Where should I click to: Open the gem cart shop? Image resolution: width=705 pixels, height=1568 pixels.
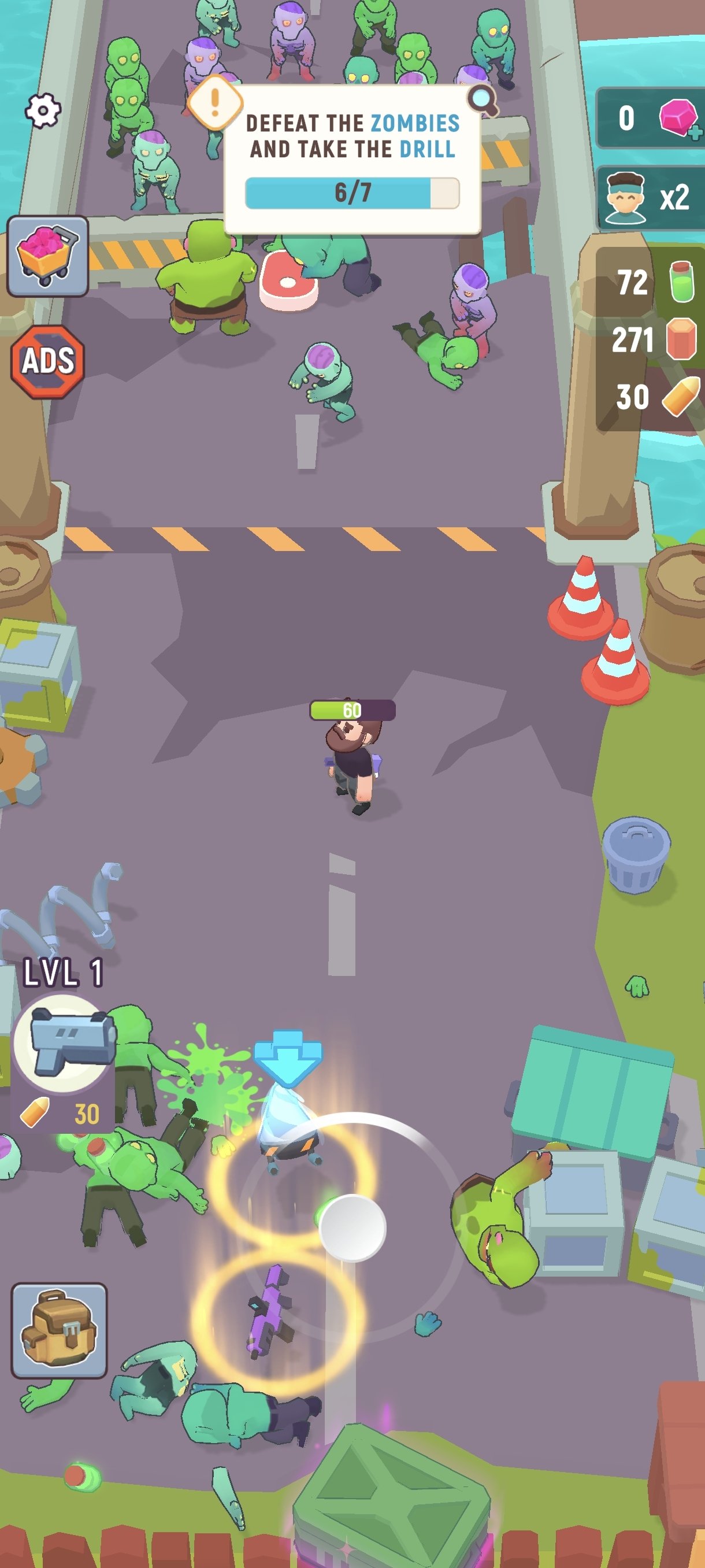(x=48, y=256)
